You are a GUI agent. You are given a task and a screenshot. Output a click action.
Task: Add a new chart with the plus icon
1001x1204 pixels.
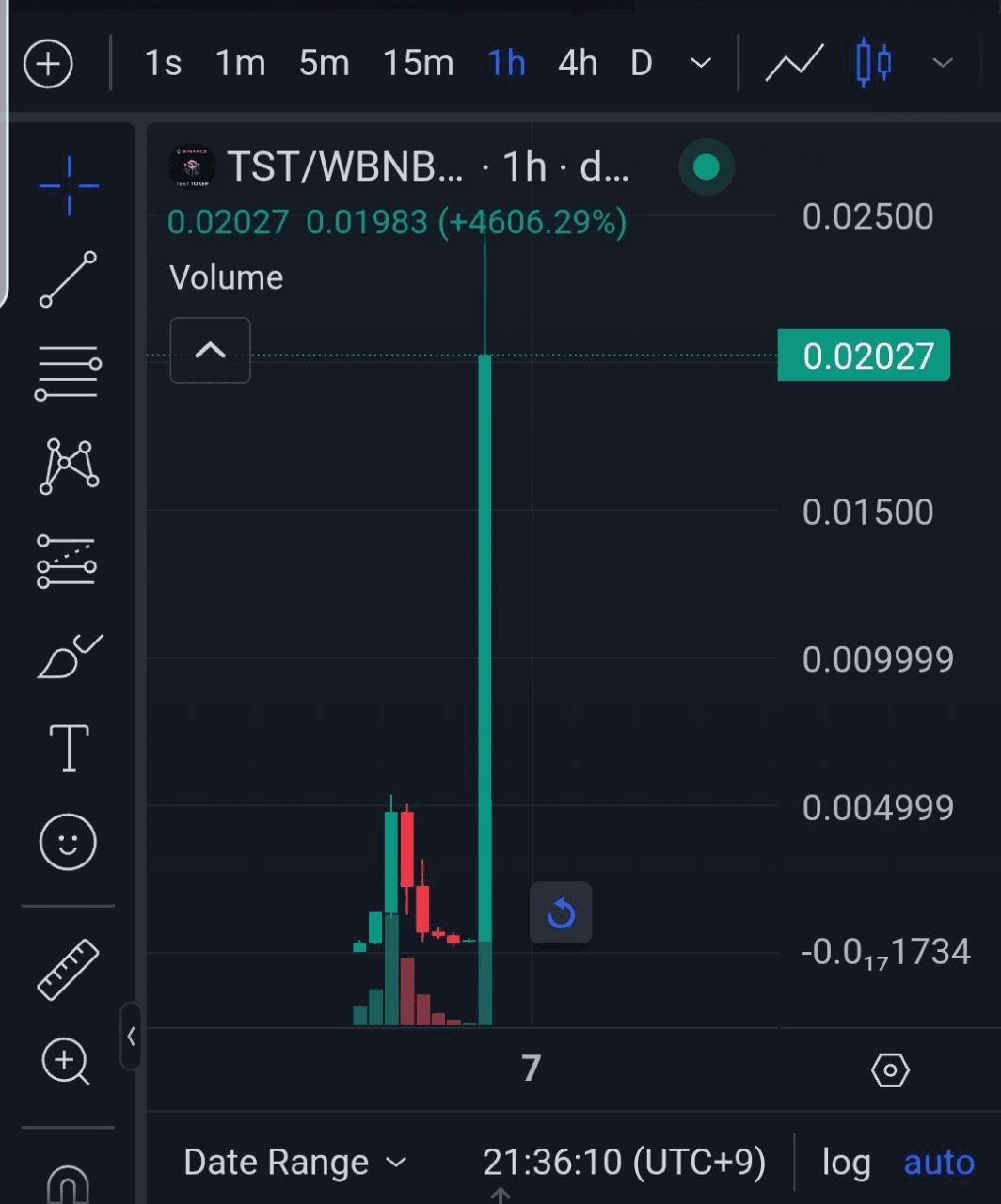tap(48, 64)
